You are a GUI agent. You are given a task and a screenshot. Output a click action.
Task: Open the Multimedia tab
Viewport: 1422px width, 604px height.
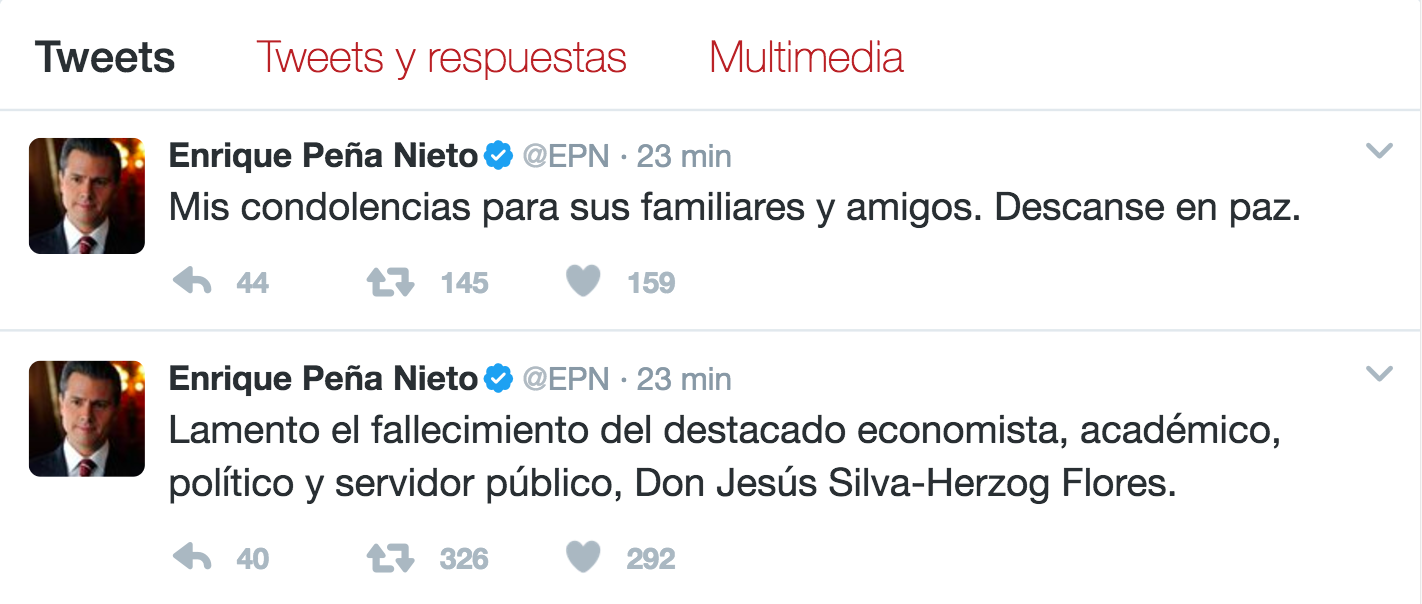[806, 58]
